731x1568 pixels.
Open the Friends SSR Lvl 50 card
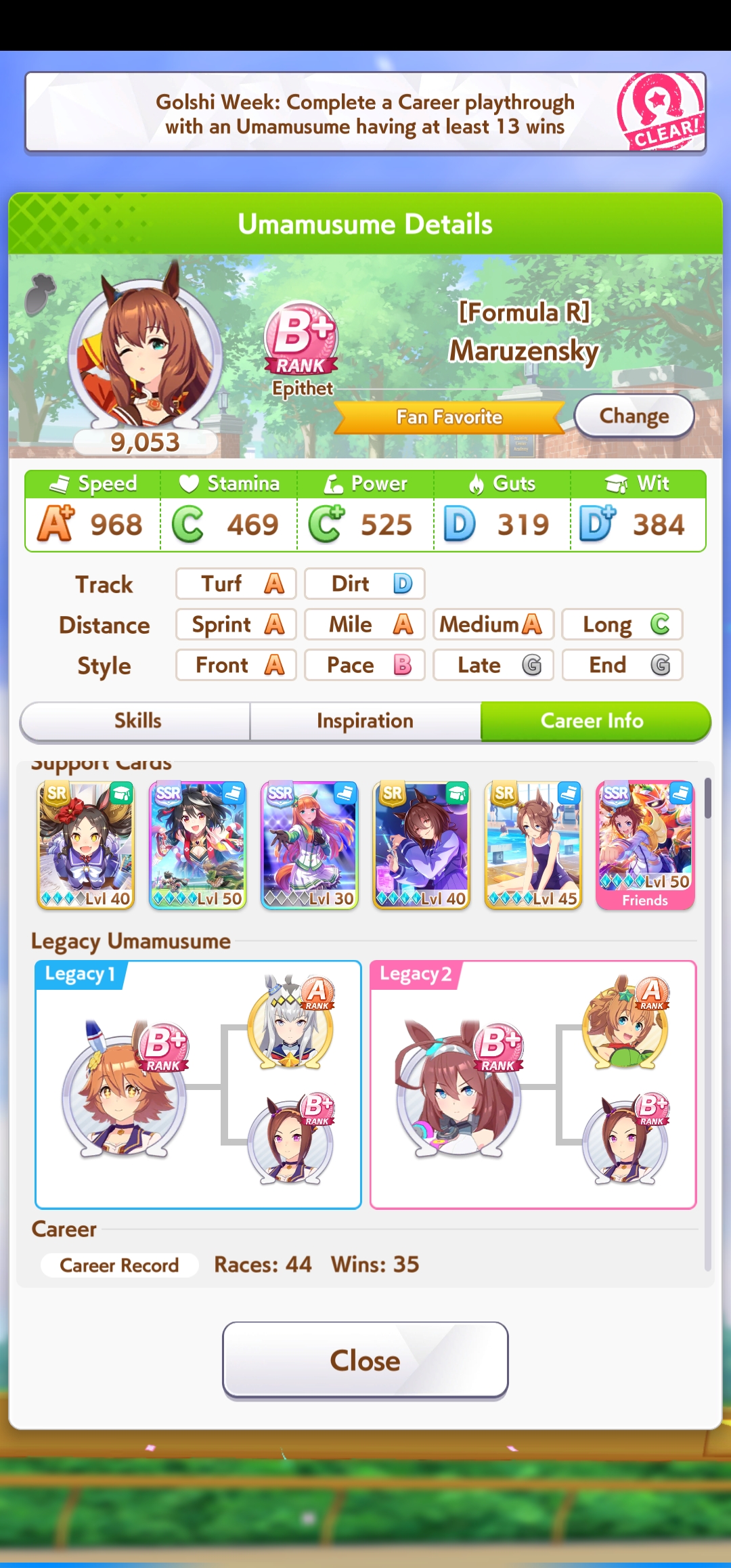645,845
